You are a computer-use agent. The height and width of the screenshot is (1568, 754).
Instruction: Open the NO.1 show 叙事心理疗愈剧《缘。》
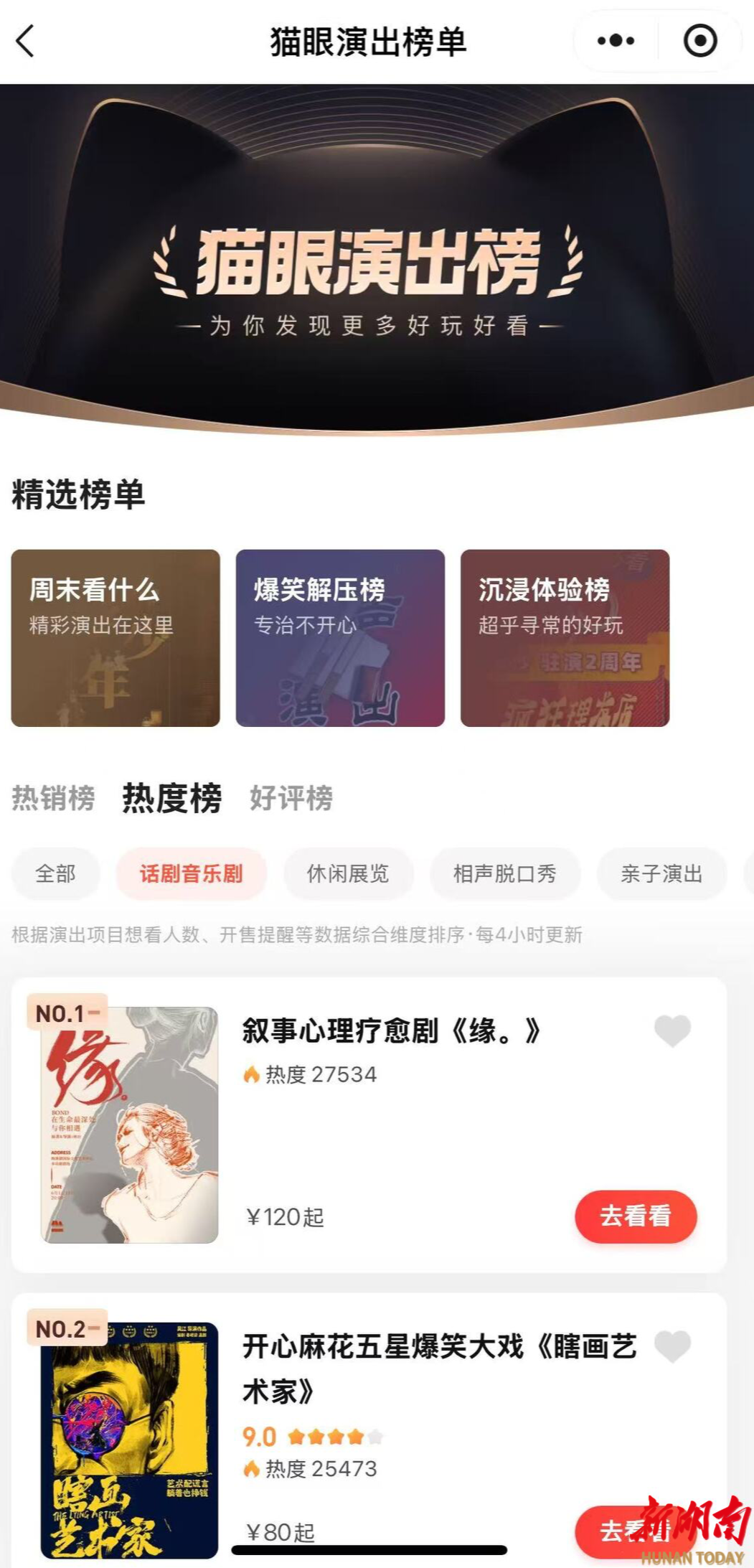390,1031
